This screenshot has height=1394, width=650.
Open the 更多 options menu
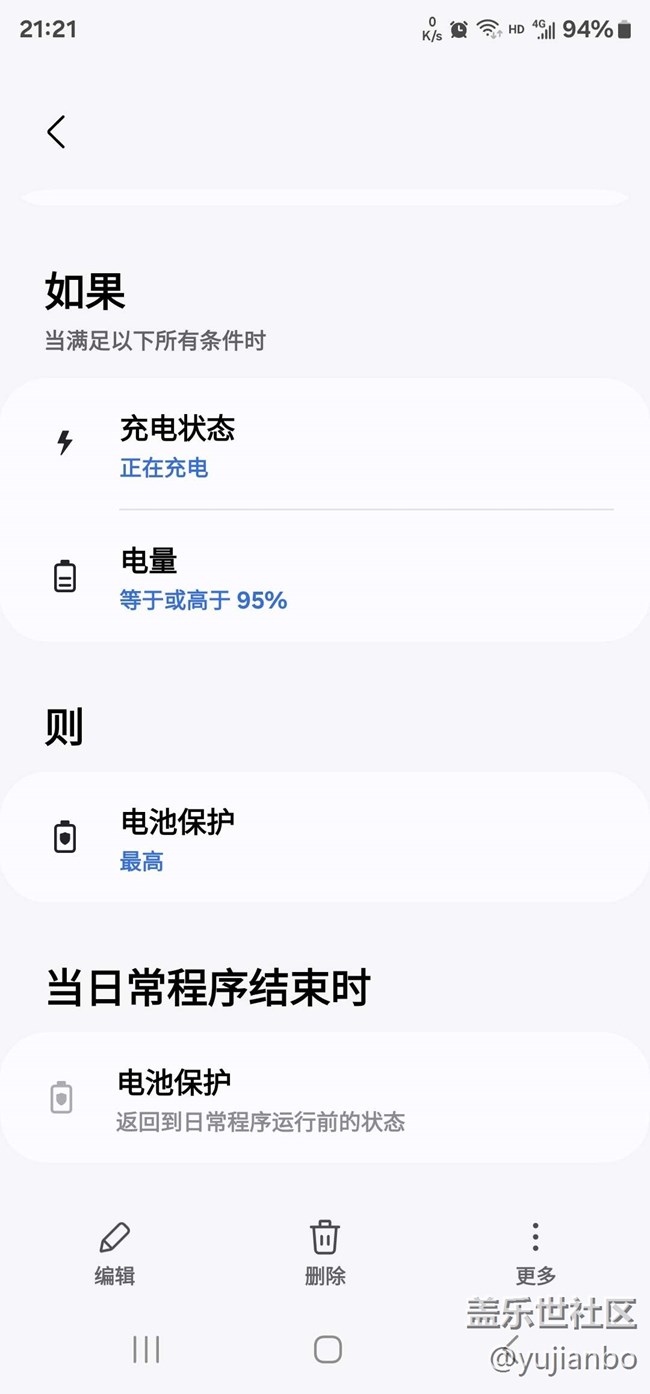click(536, 1253)
